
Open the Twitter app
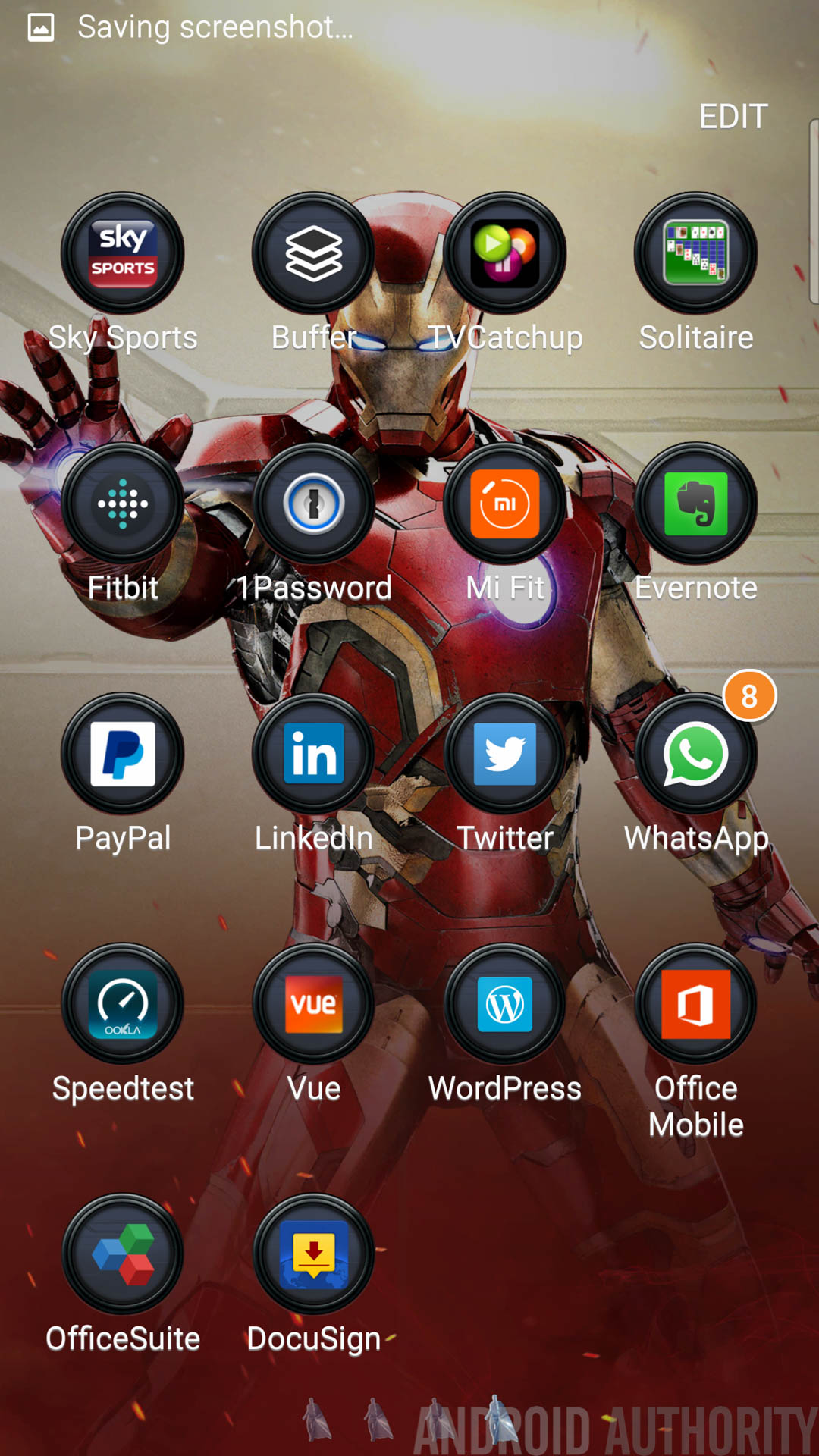(504, 754)
